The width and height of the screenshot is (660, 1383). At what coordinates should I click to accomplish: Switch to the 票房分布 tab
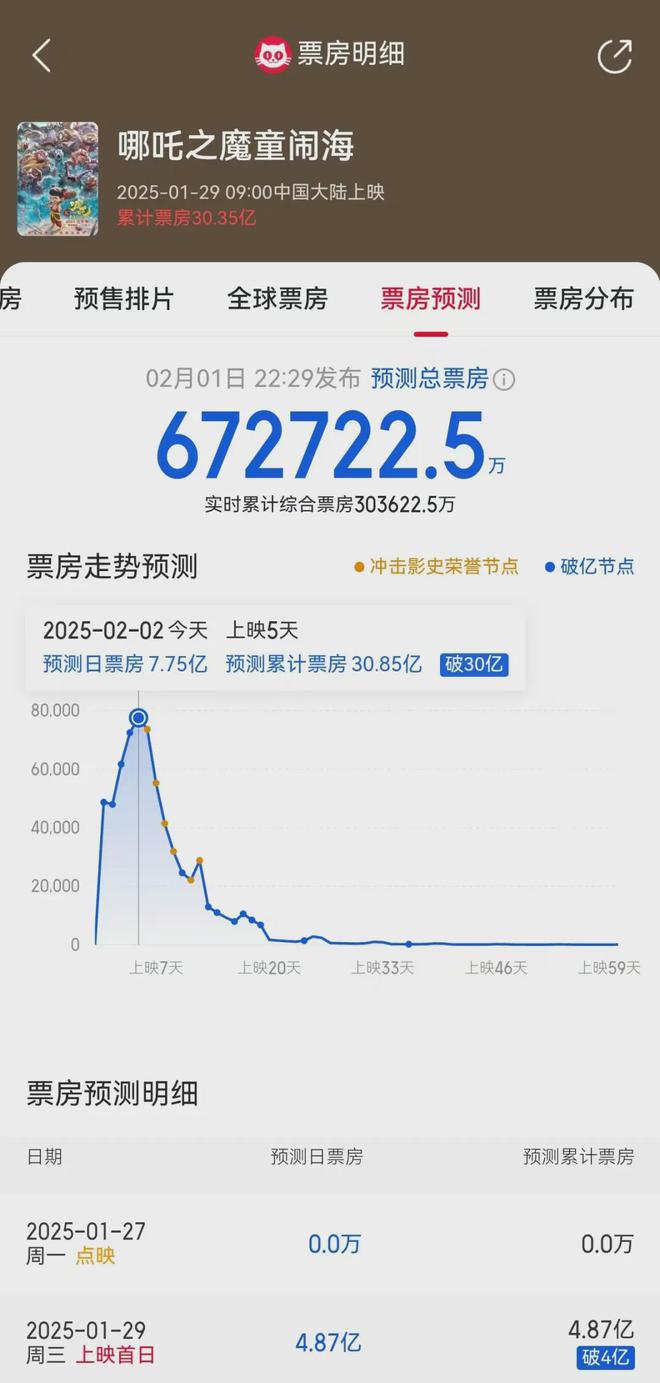point(584,298)
